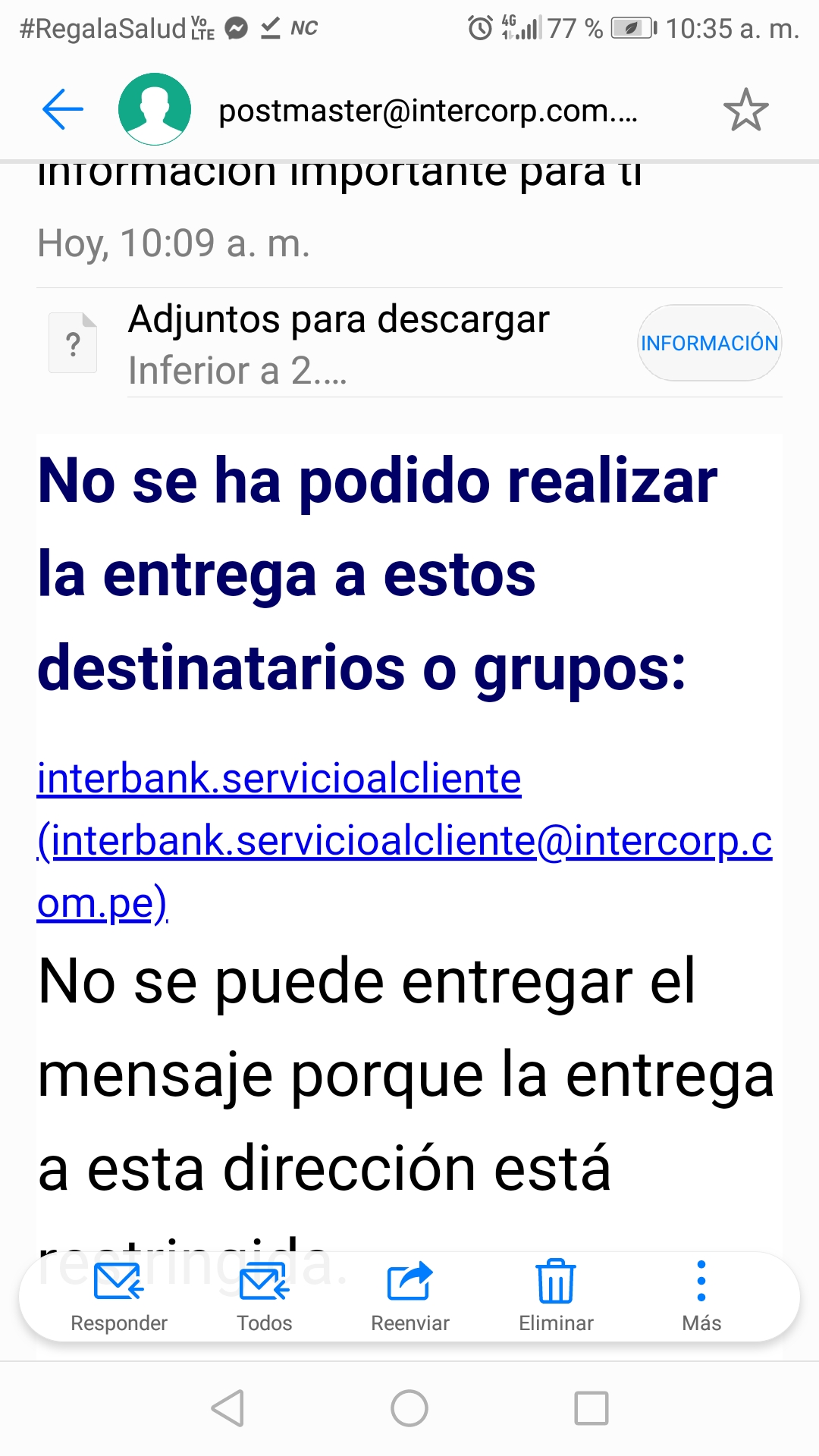This screenshot has height=1456, width=819.
Task: Reply to all with Todos
Action: [264, 1297]
